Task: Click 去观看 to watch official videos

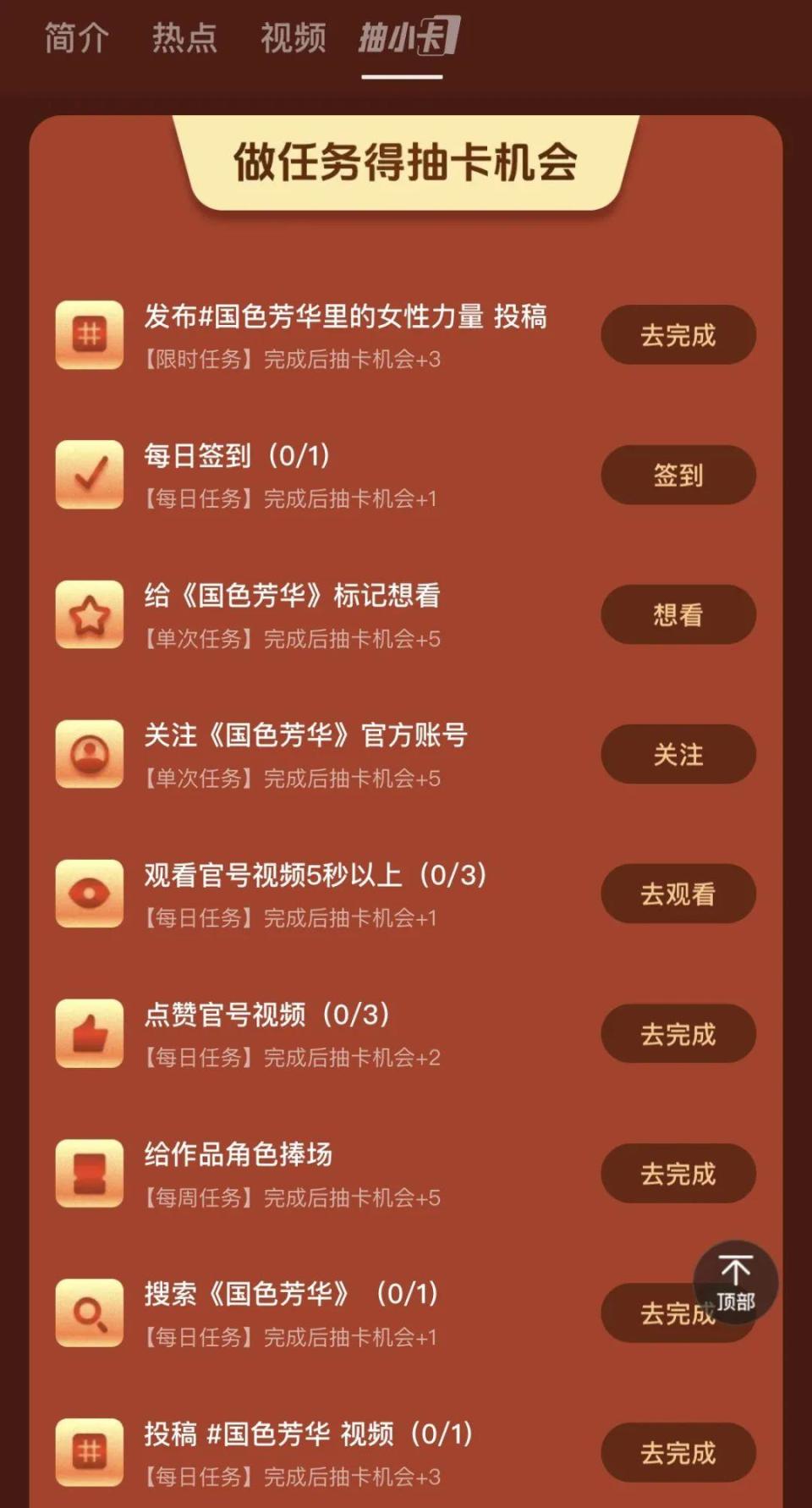Action: (678, 894)
